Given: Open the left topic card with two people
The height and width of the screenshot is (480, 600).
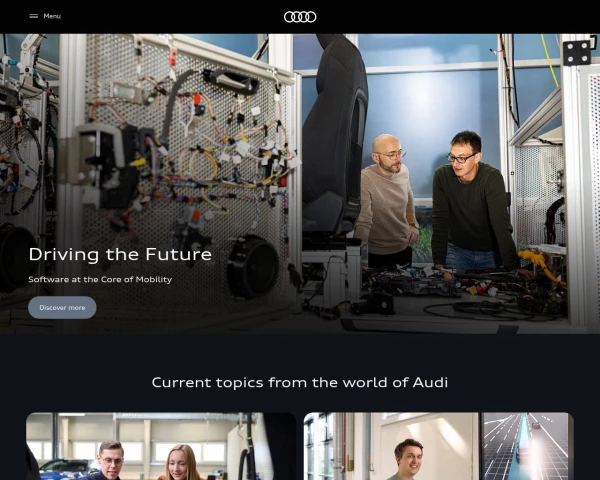Looking at the screenshot, I should click(x=160, y=447).
